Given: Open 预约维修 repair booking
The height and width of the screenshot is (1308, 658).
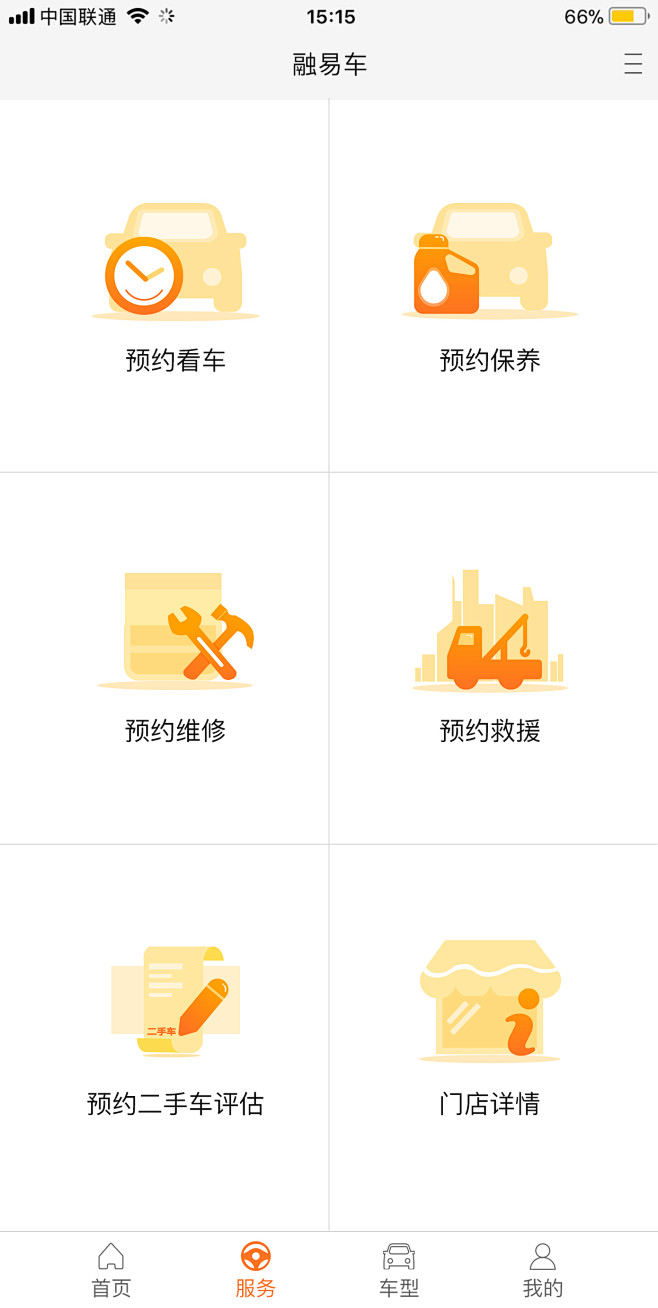Looking at the screenshot, I should pyautogui.click(x=175, y=658).
